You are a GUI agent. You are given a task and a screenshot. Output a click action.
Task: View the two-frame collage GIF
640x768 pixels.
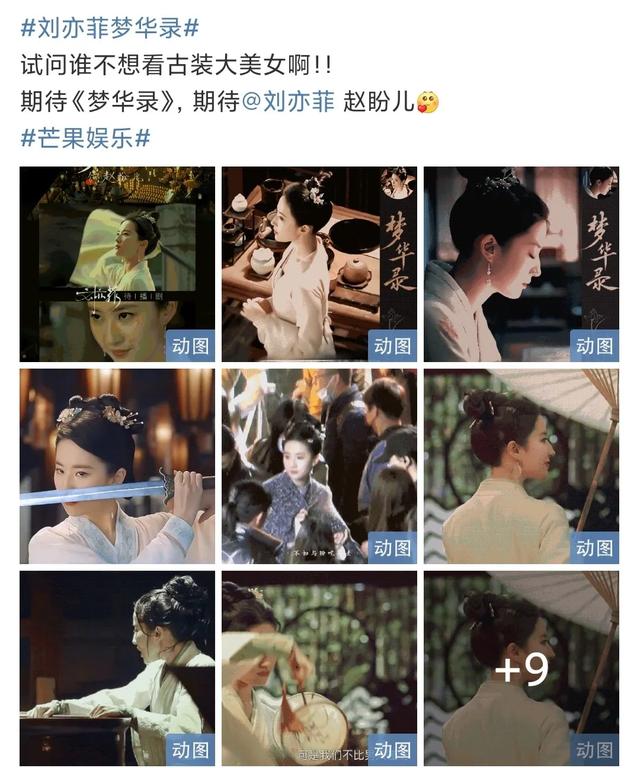(117, 264)
